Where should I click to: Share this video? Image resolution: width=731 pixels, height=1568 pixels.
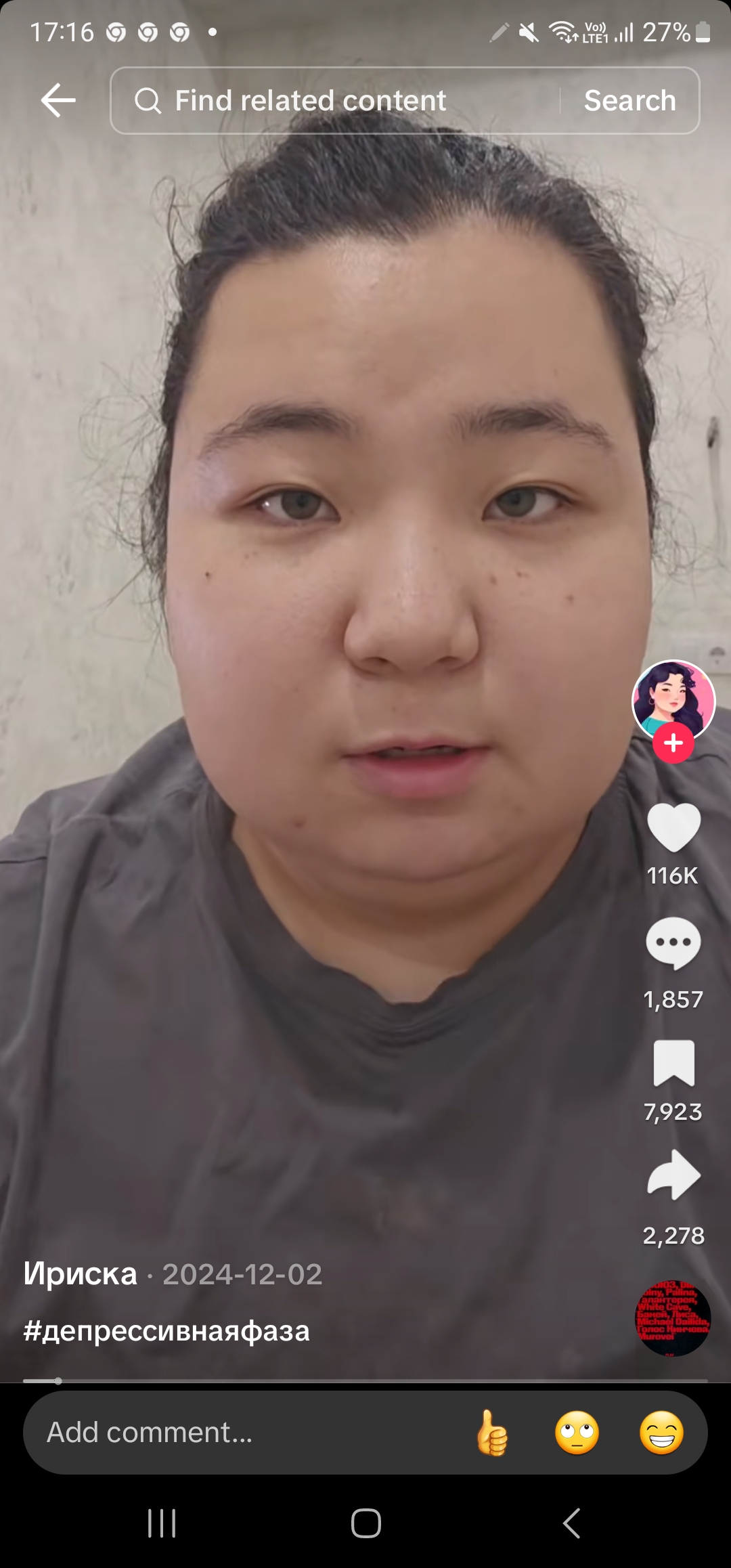(673, 1175)
